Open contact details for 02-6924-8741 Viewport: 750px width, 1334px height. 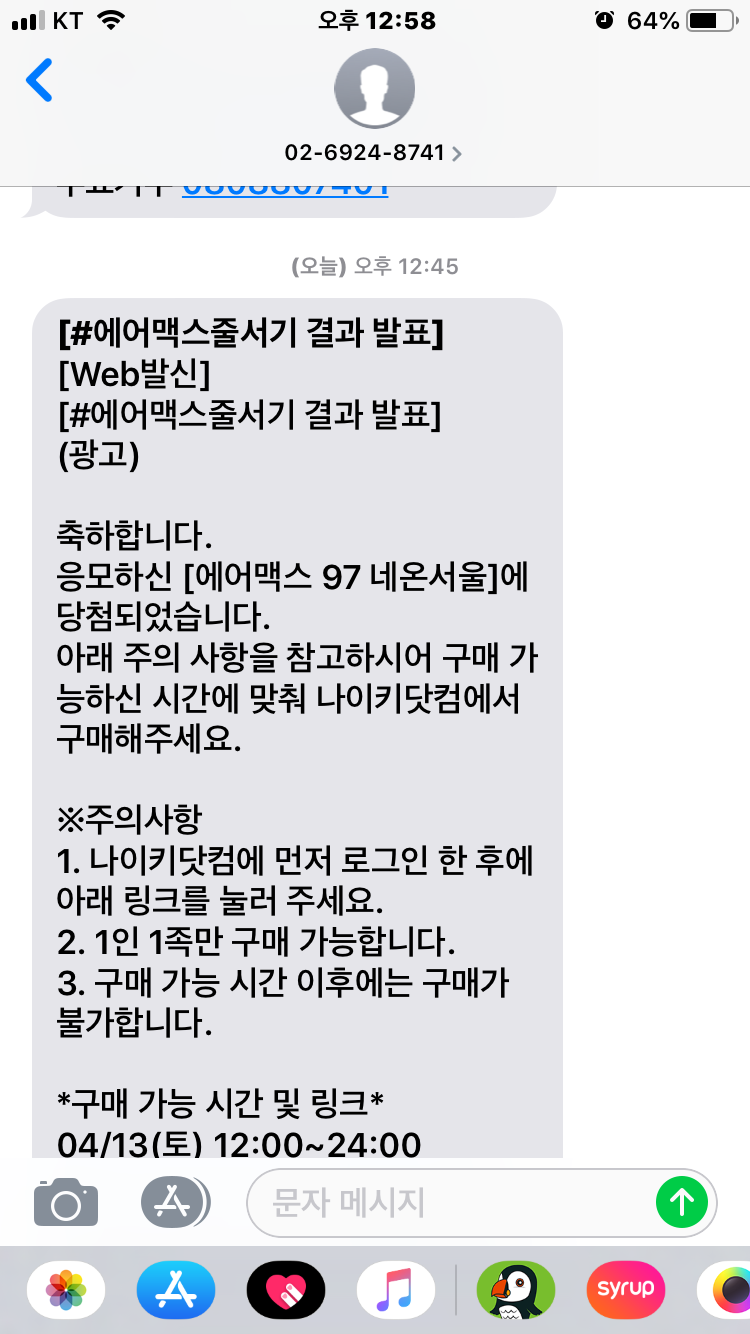tap(374, 153)
